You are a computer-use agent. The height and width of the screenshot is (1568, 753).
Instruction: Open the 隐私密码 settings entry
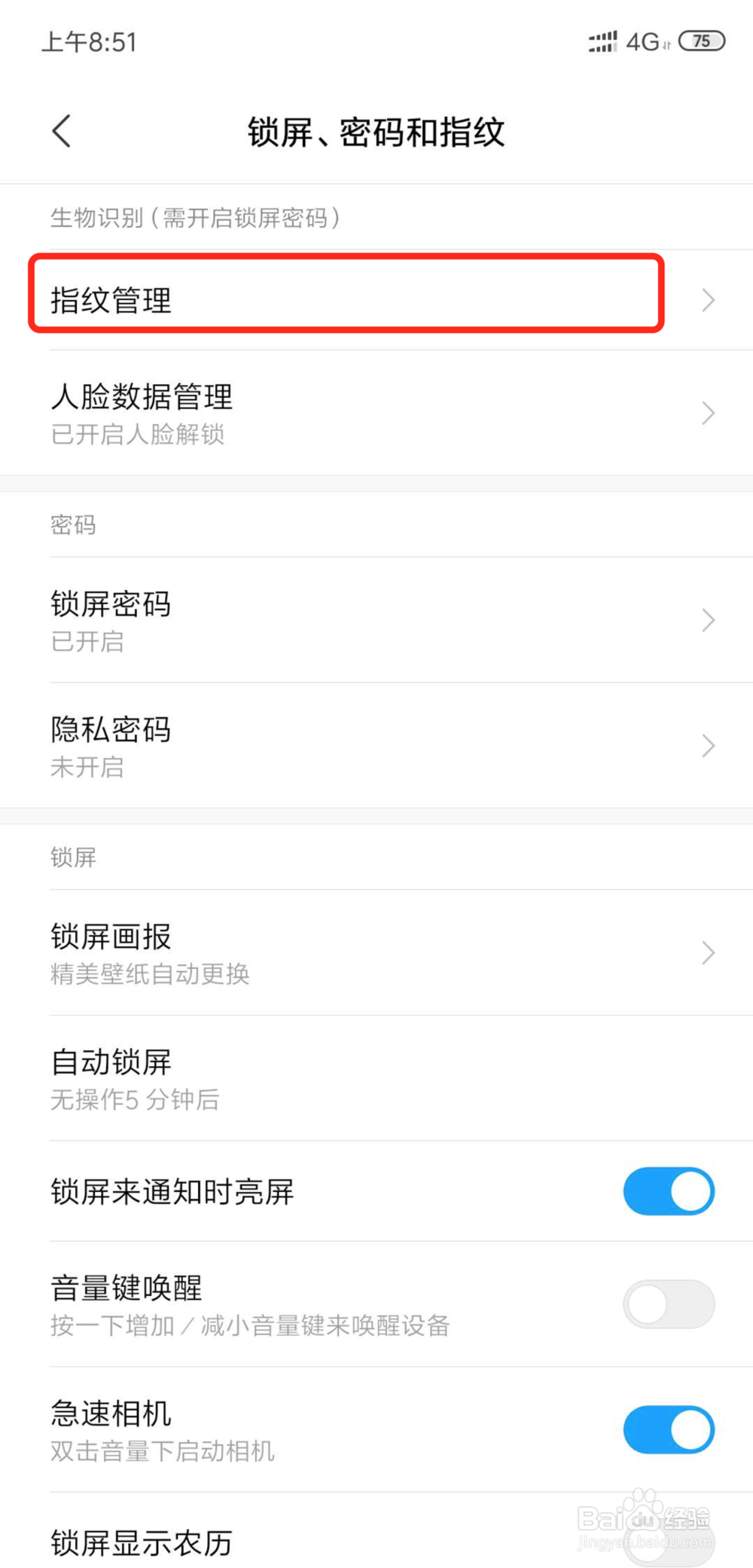click(376, 746)
